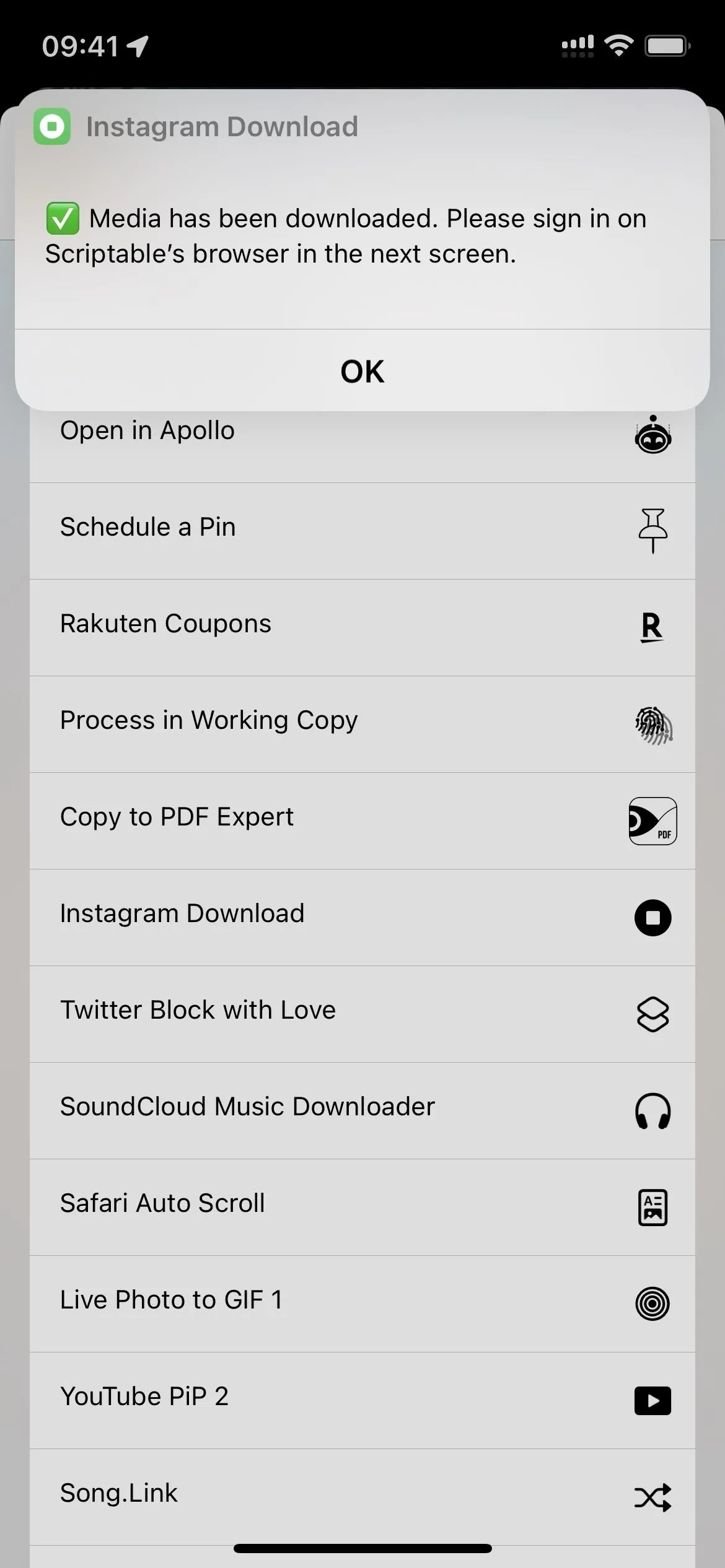
Task: Open Twitter Block with Love shortcut
Action: click(x=362, y=1014)
